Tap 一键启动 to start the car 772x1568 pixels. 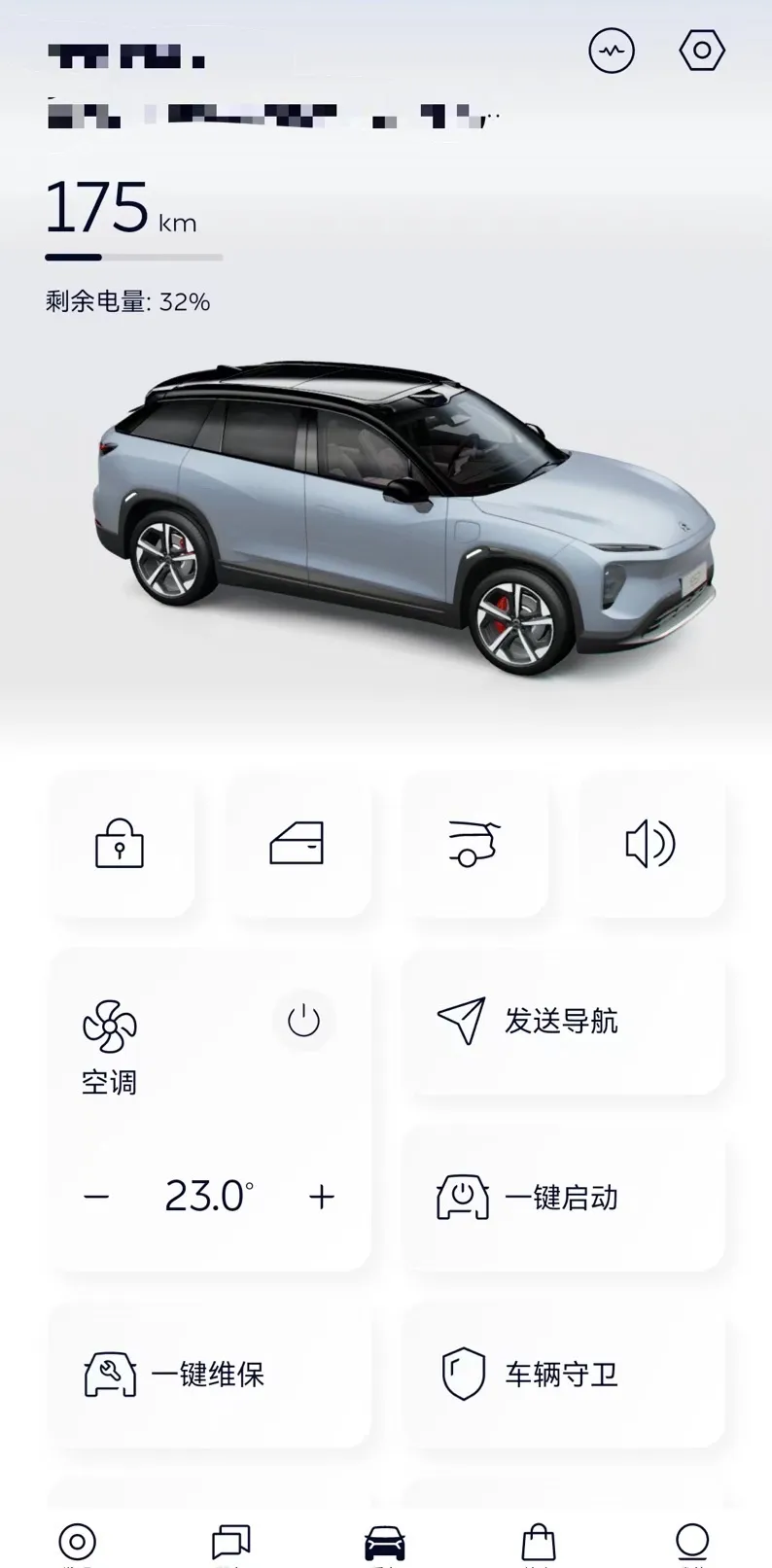[x=564, y=1199]
